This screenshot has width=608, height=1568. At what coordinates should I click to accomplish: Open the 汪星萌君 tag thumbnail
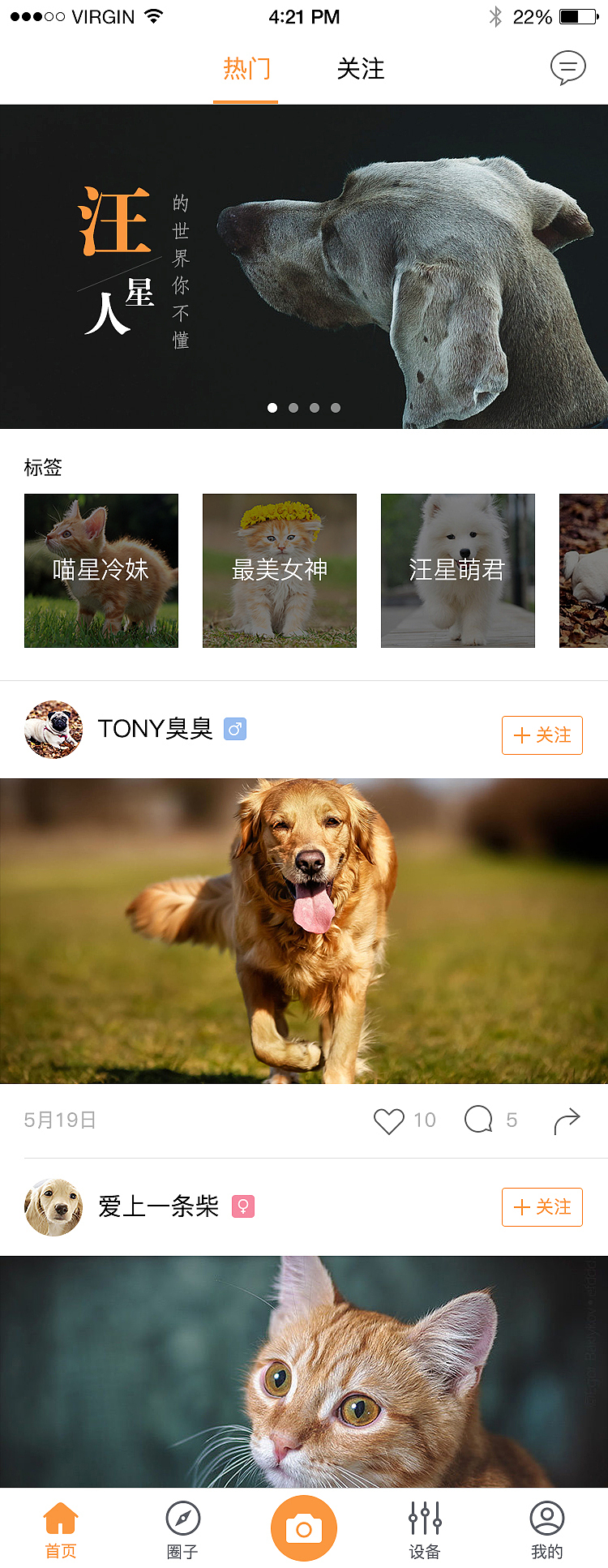pos(457,571)
